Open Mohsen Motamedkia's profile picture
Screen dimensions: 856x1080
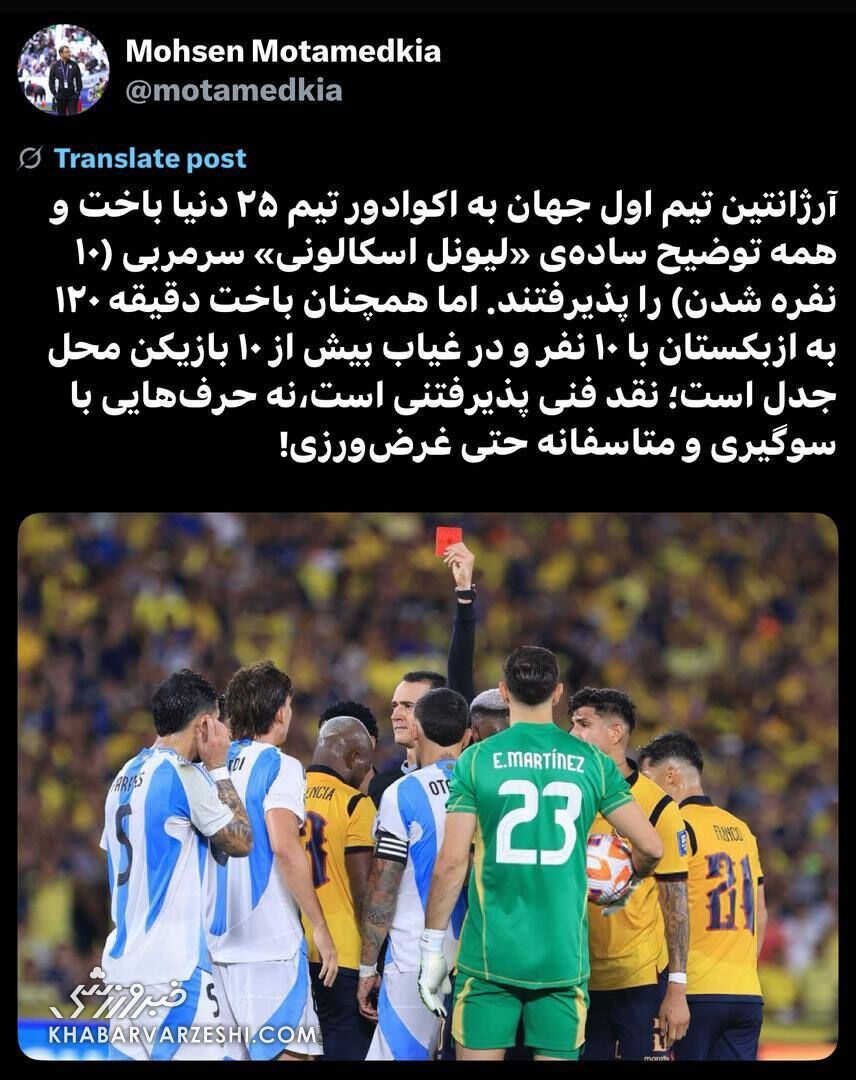63,70
